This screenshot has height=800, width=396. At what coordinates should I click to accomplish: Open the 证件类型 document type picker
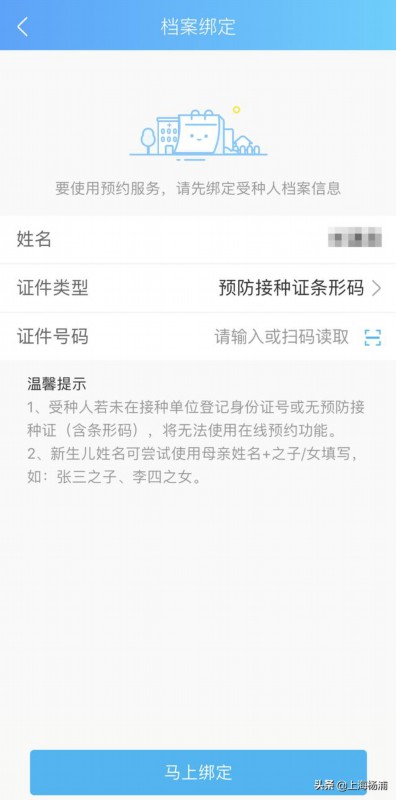tap(198, 288)
